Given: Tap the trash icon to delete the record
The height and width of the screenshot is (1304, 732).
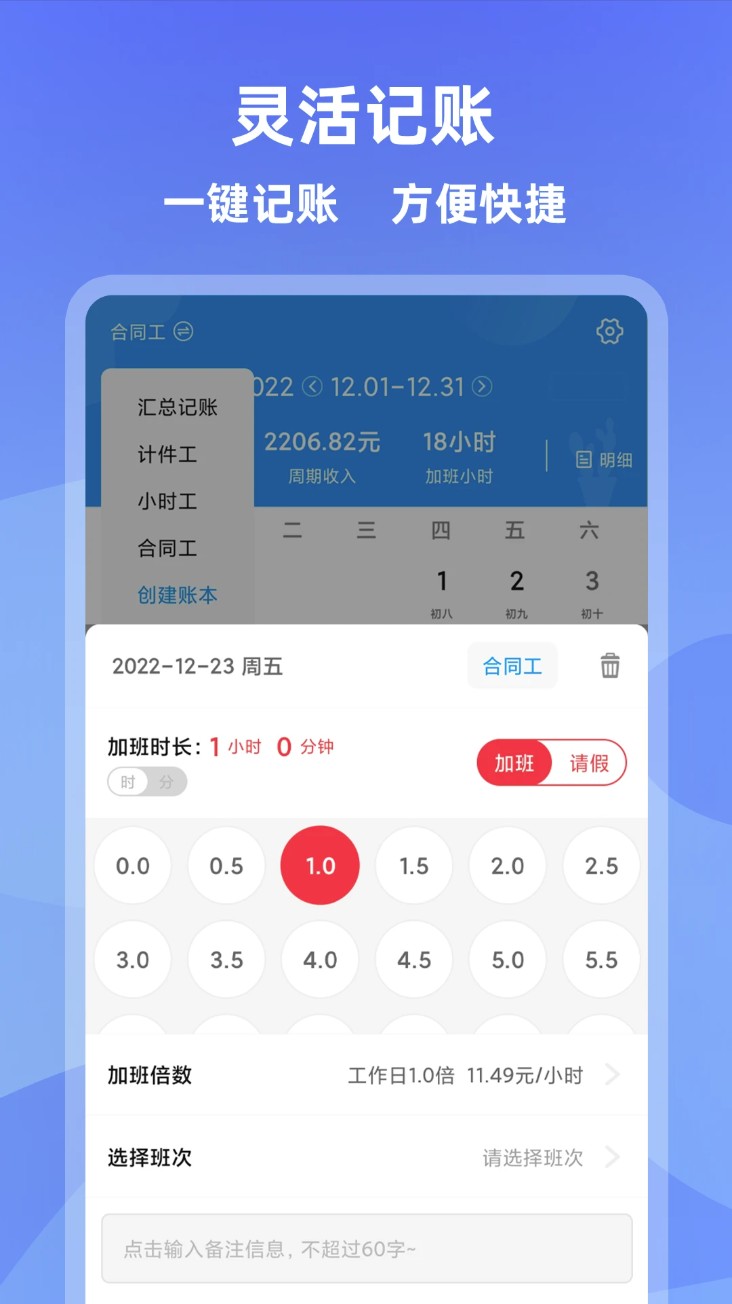Looking at the screenshot, I should click(x=610, y=666).
